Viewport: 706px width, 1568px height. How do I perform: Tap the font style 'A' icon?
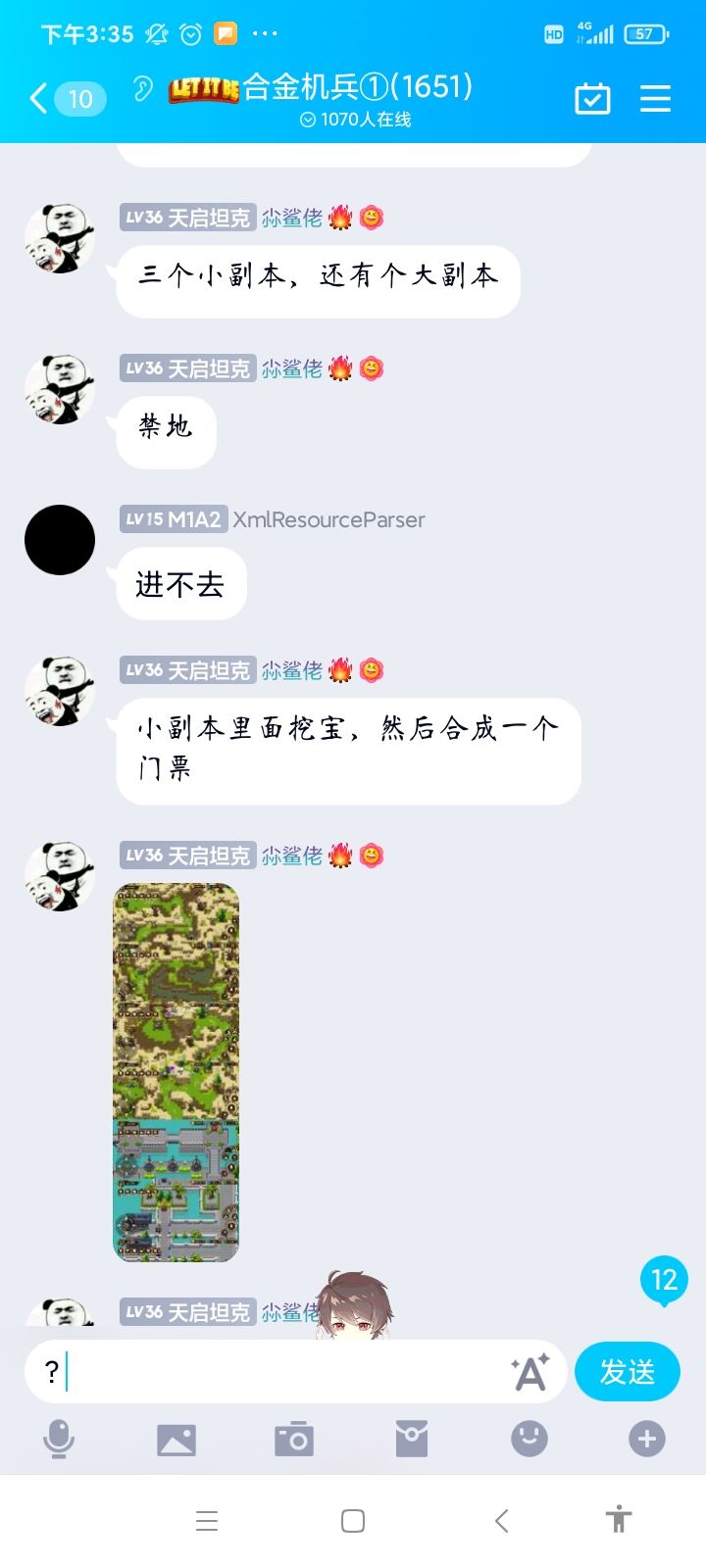pos(530,1372)
